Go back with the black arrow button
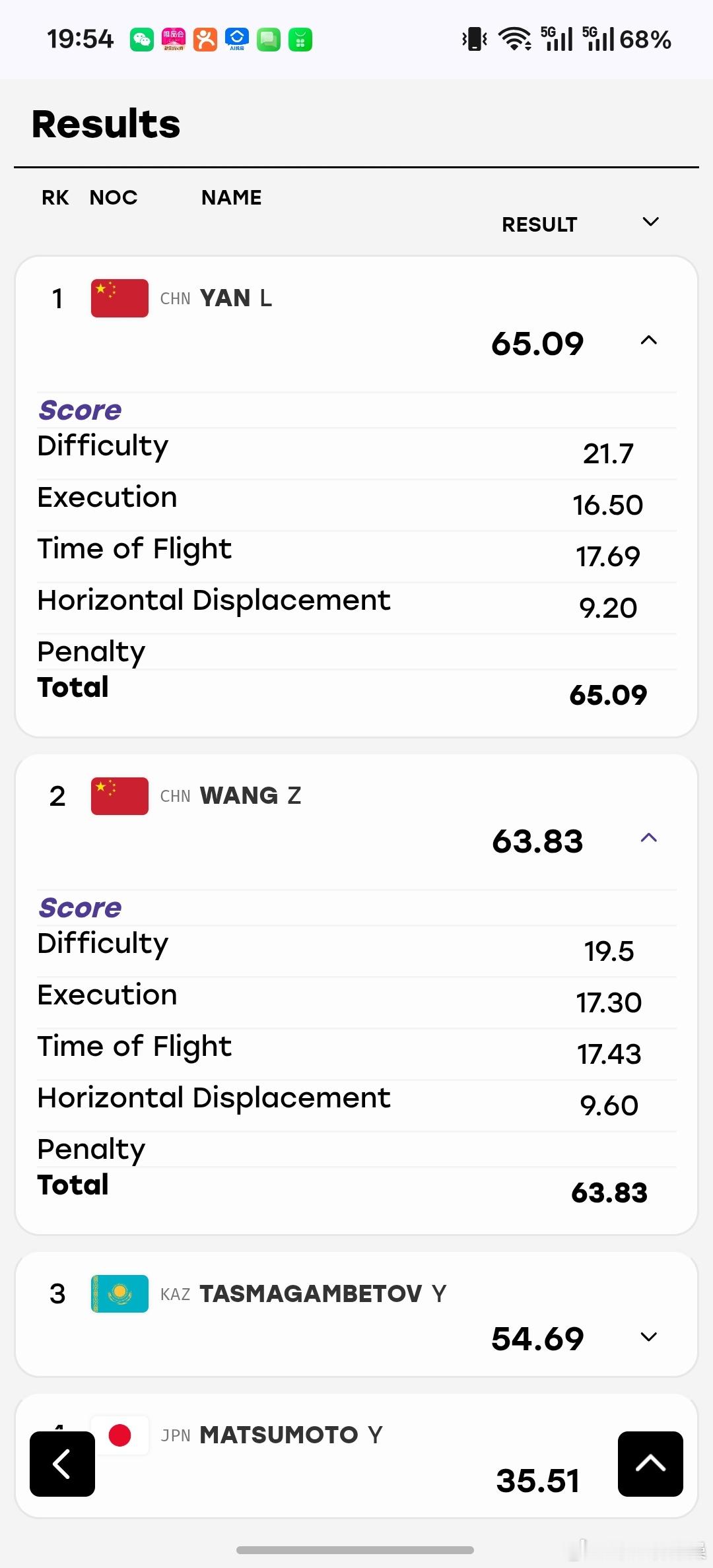The height and width of the screenshot is (1568, 713). tap(62, 1464)
